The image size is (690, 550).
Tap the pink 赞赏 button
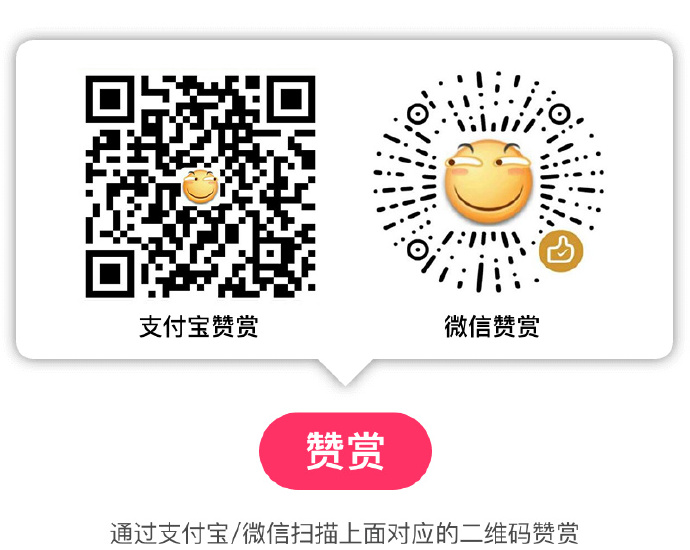(345, 451)
